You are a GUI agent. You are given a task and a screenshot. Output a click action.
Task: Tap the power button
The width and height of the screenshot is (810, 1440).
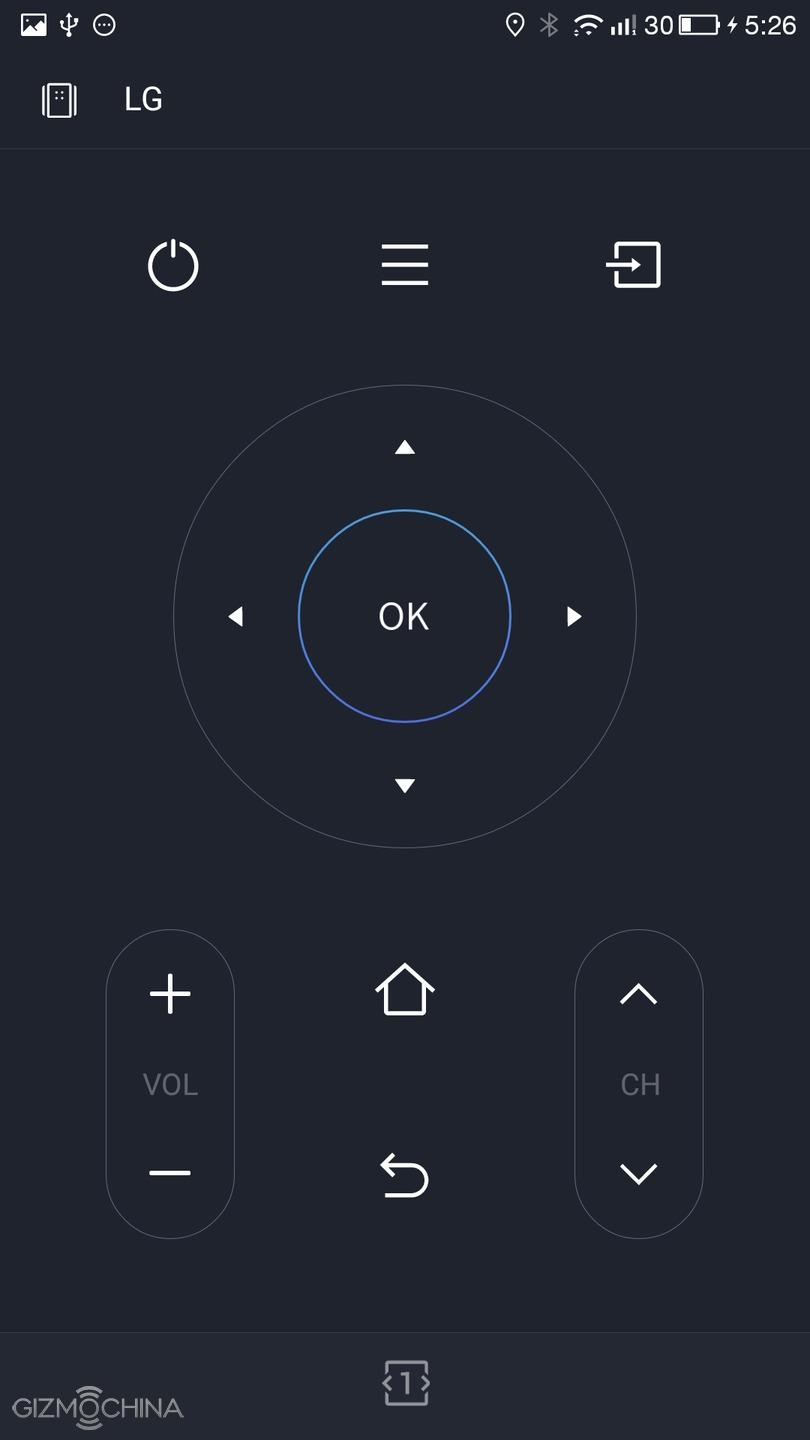click(173, 265)
